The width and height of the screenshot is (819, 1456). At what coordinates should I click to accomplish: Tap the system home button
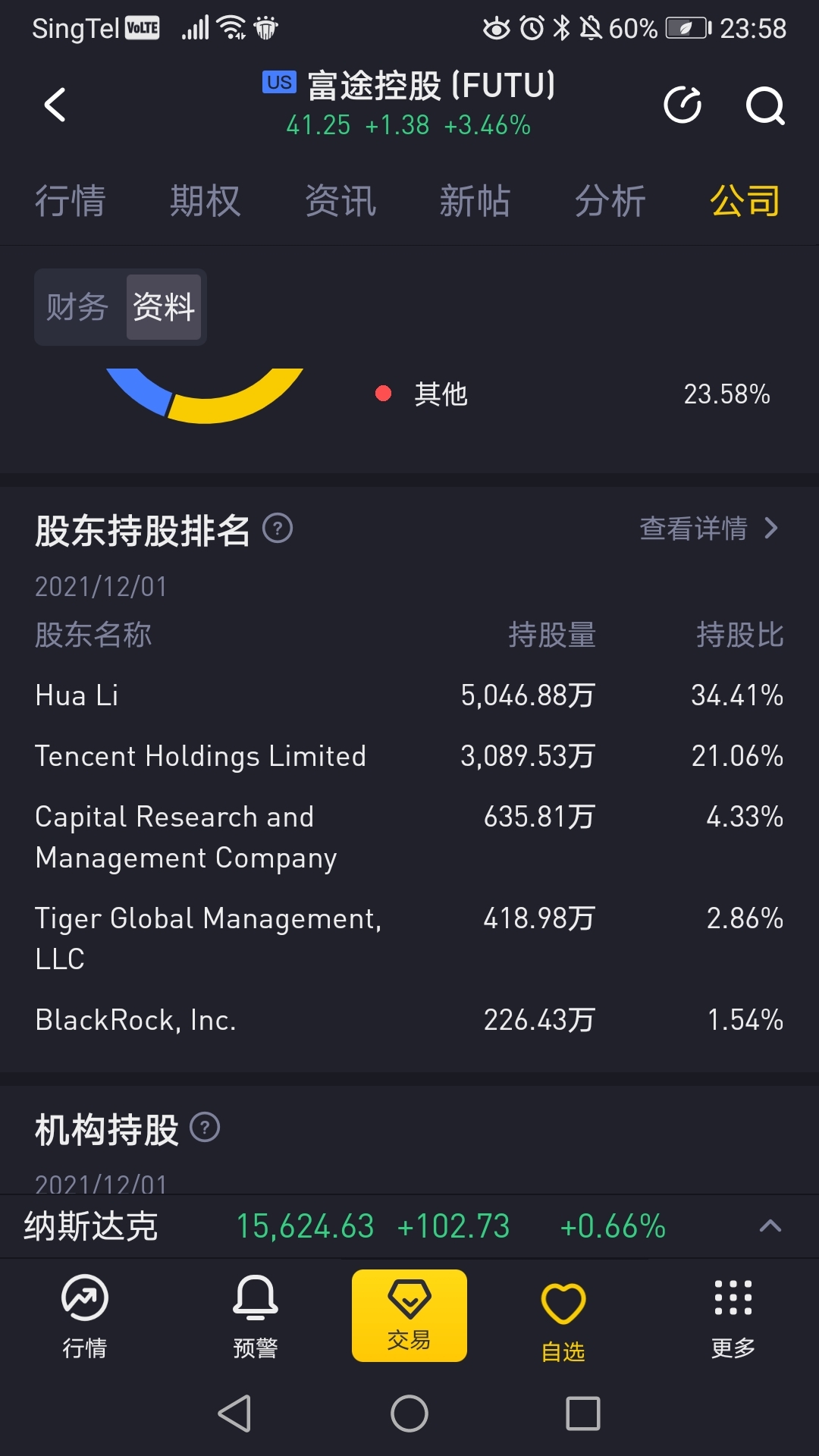pos(409,1414)
